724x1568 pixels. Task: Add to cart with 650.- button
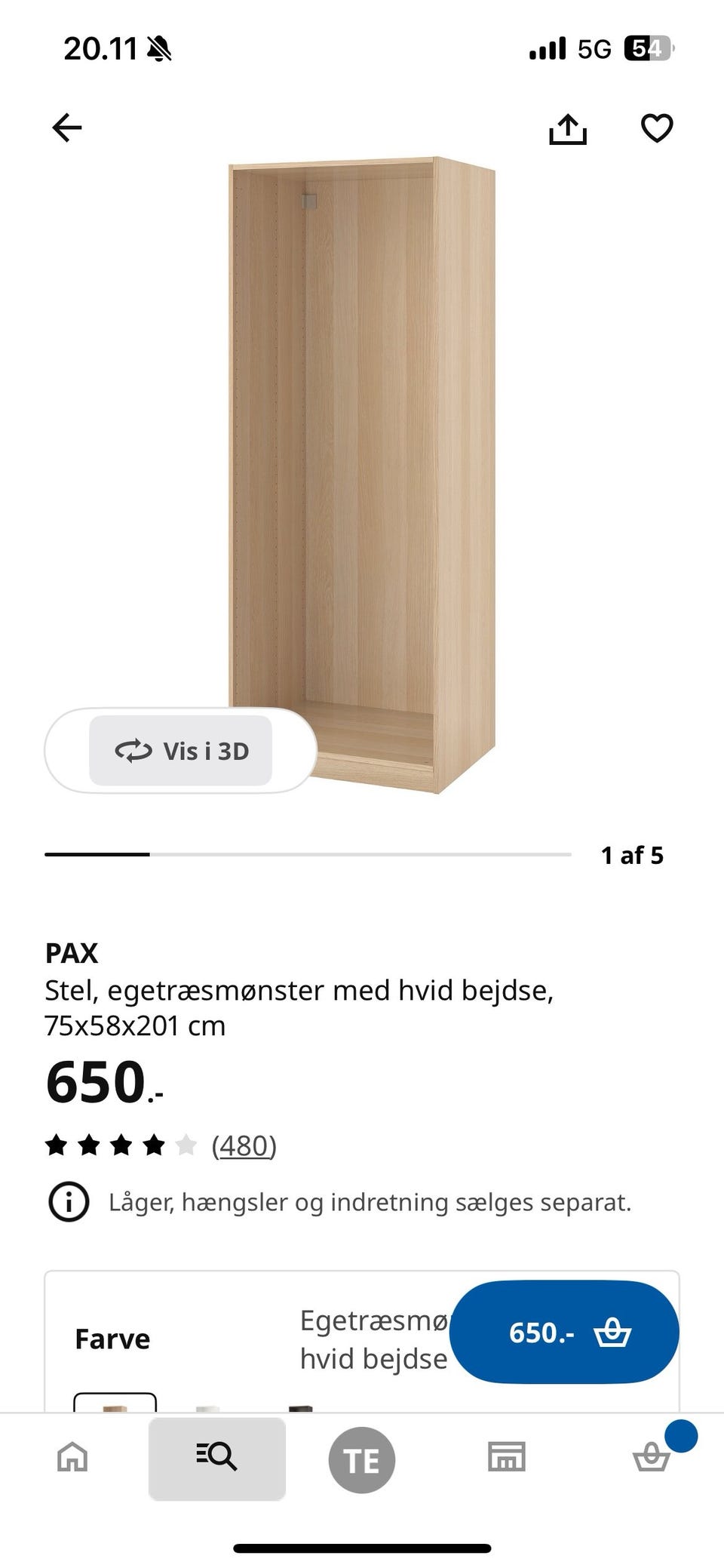pos(564,1332)
